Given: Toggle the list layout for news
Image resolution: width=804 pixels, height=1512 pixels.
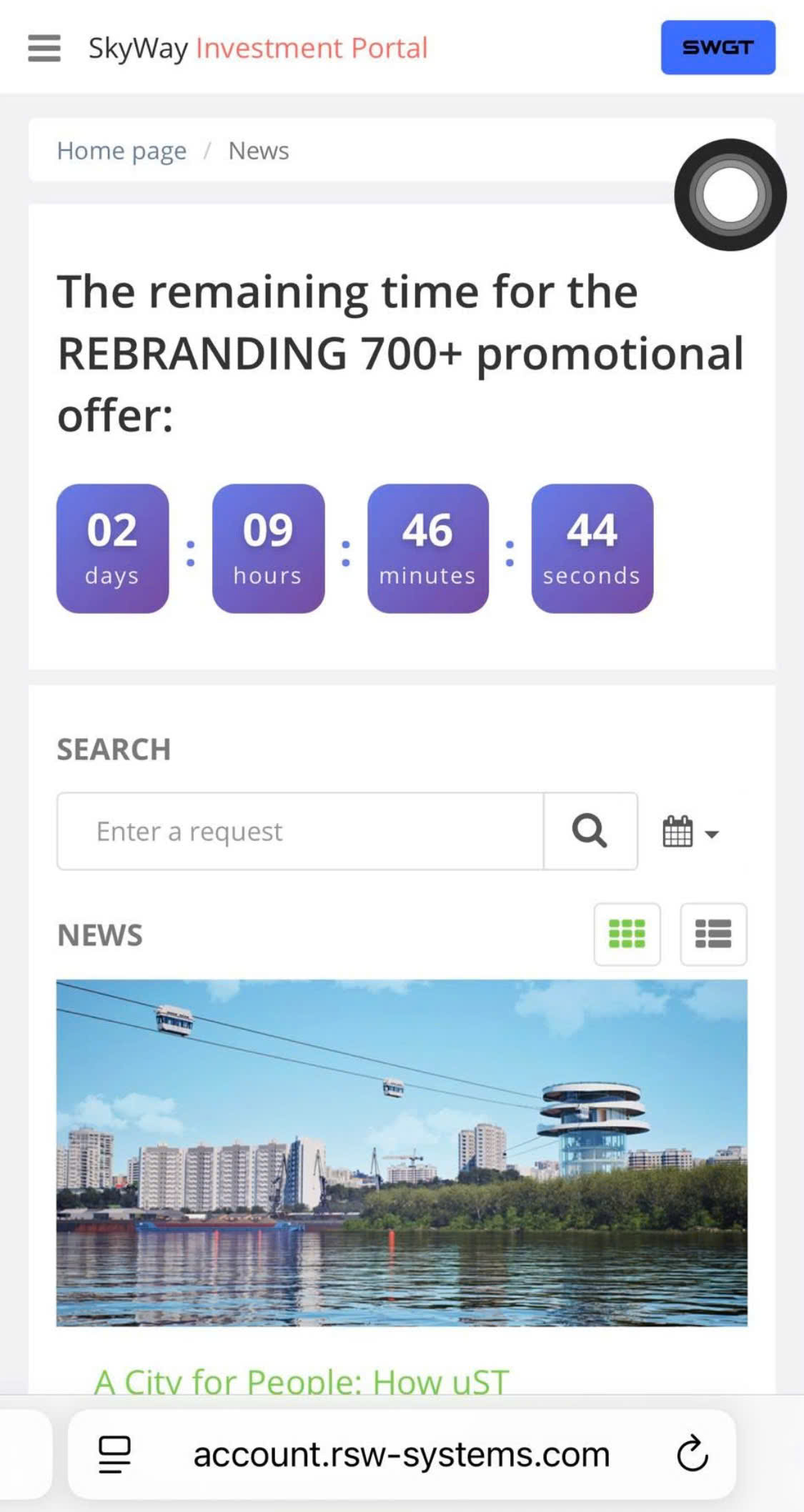Looking at the screenshot, I should click(713, 935).
